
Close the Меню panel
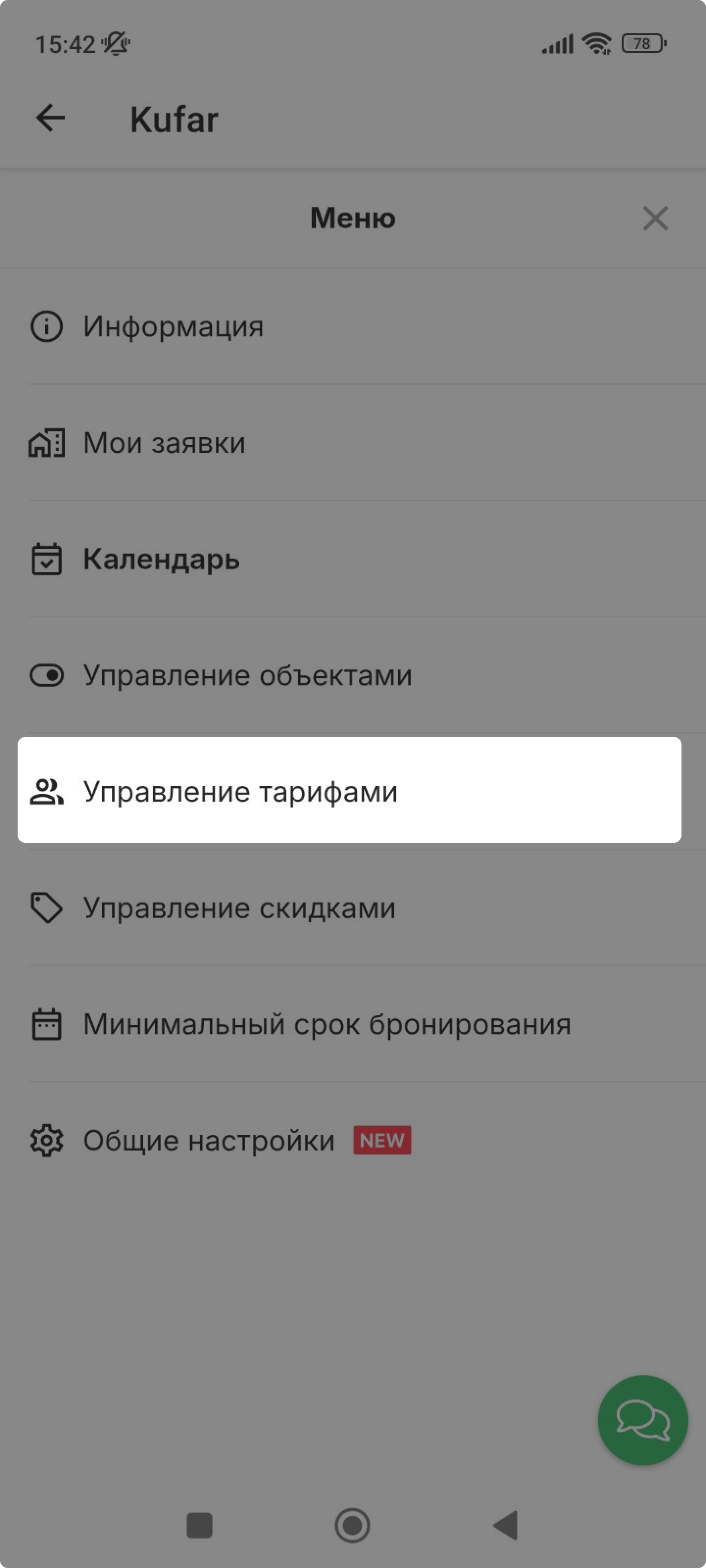656,218
